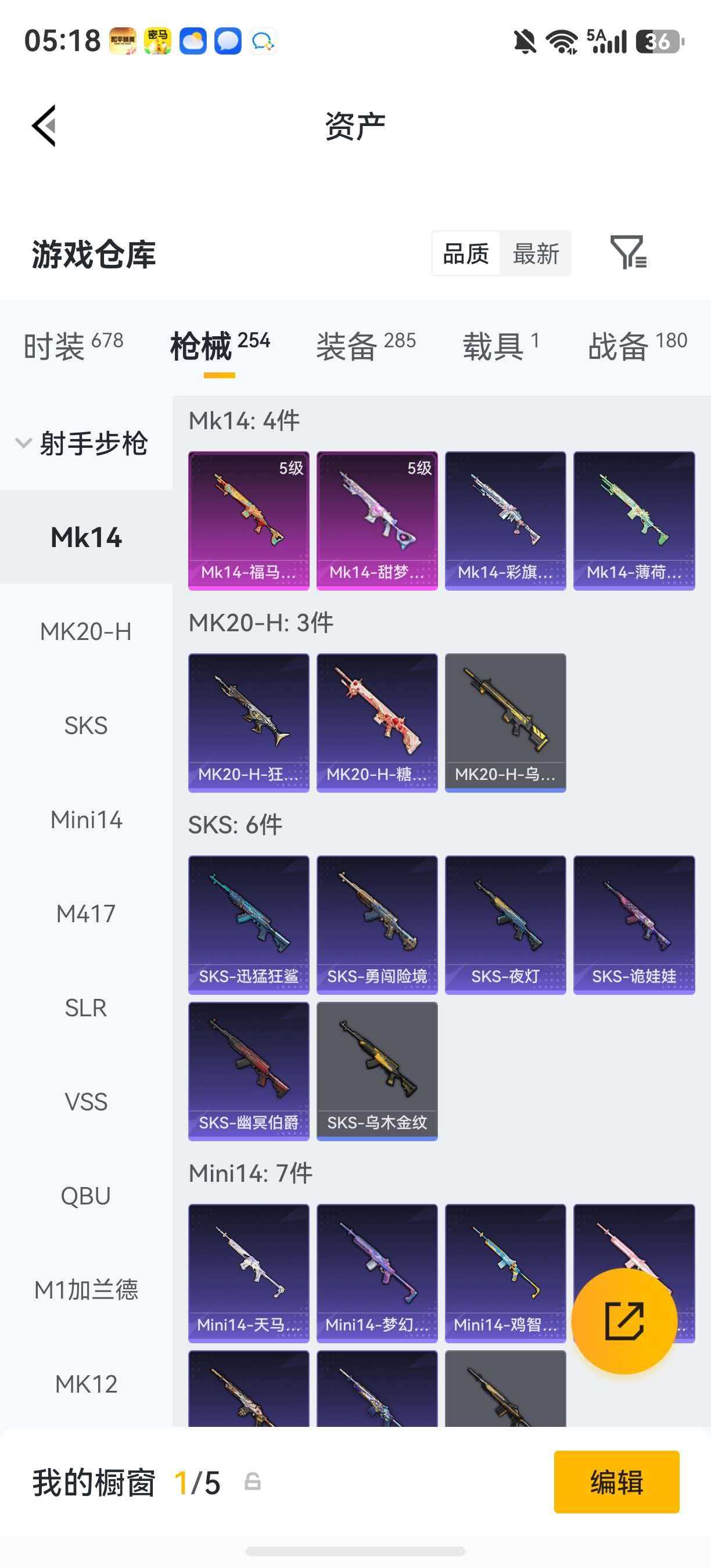The image size is (711, 1568).
Task: Tap the yellow floating share button
Action: click(624, 1321)
